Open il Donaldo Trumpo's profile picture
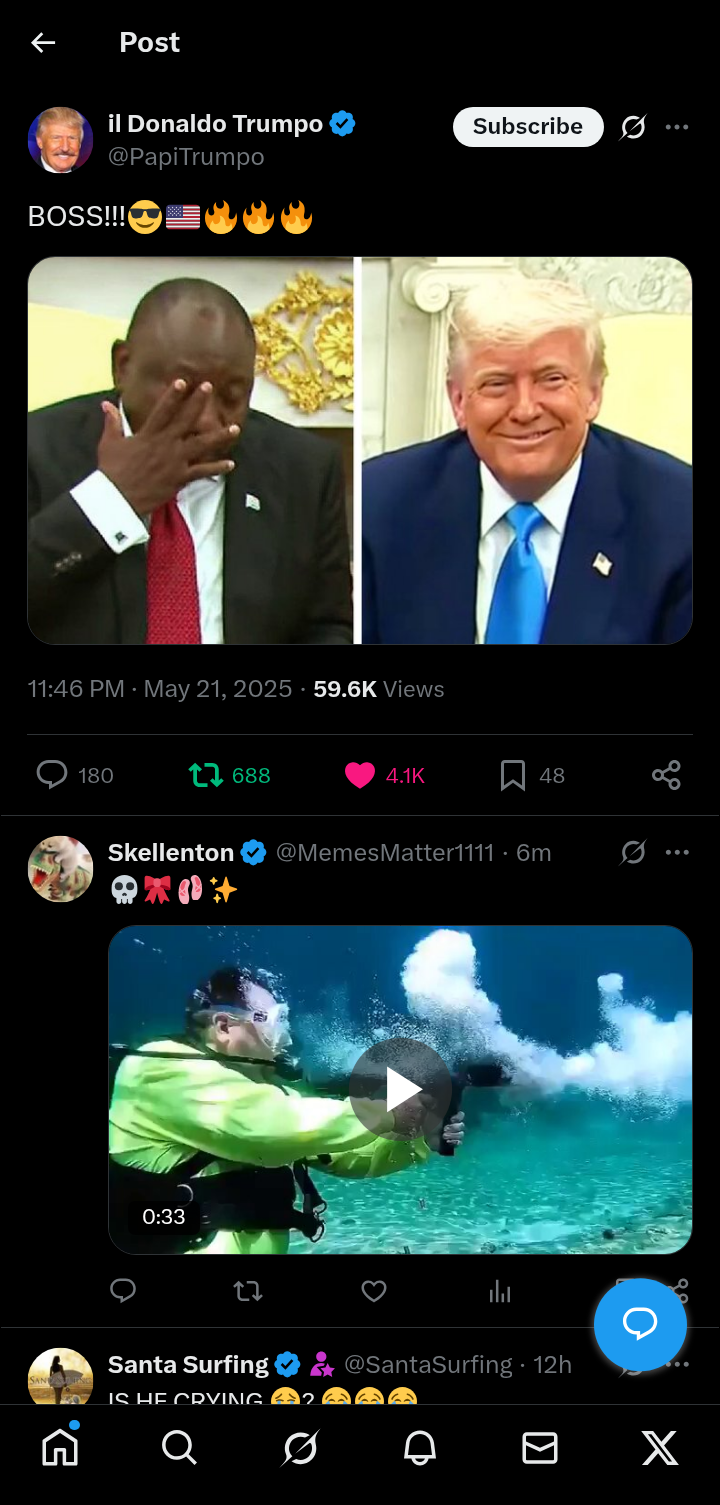The image size is (720, 1505). pos(60,140)
